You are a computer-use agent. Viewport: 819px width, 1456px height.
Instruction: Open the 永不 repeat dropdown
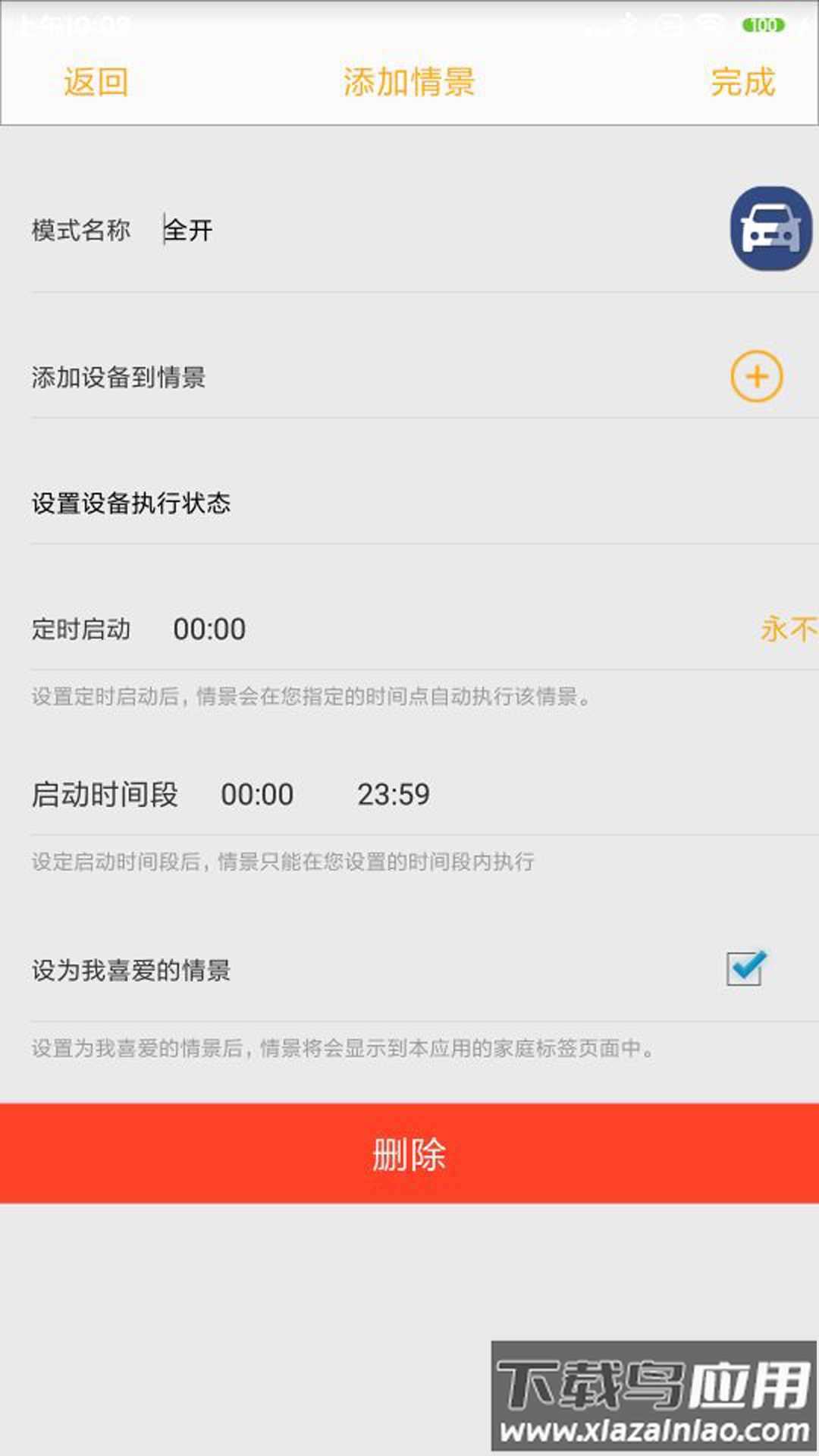point(789,629)
